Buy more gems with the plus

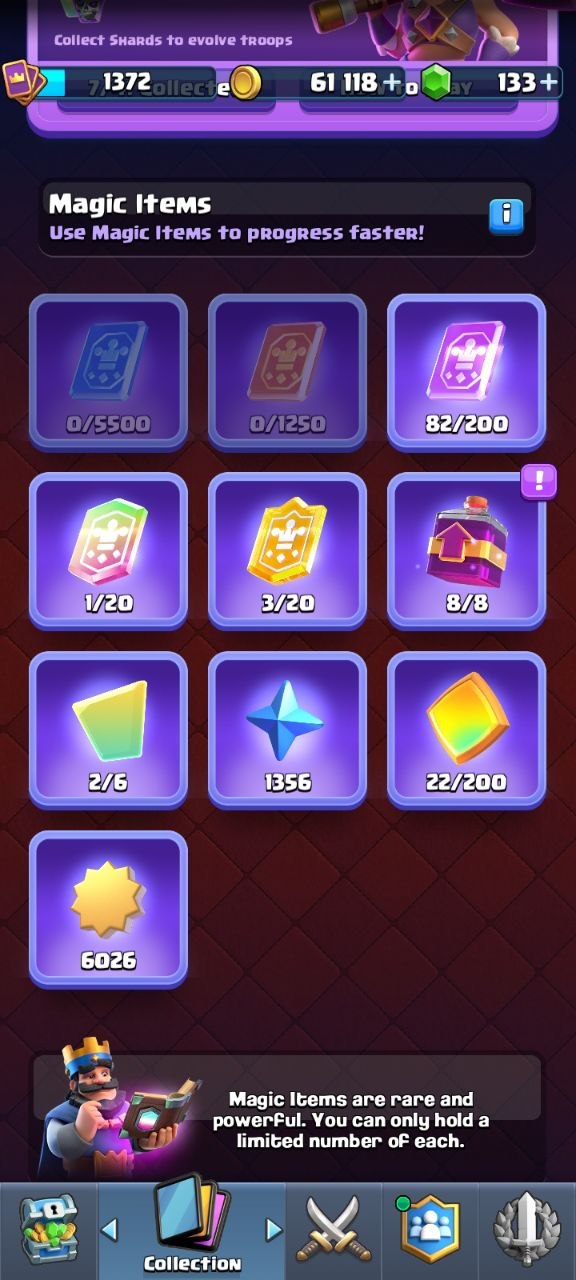coord(548,82)
